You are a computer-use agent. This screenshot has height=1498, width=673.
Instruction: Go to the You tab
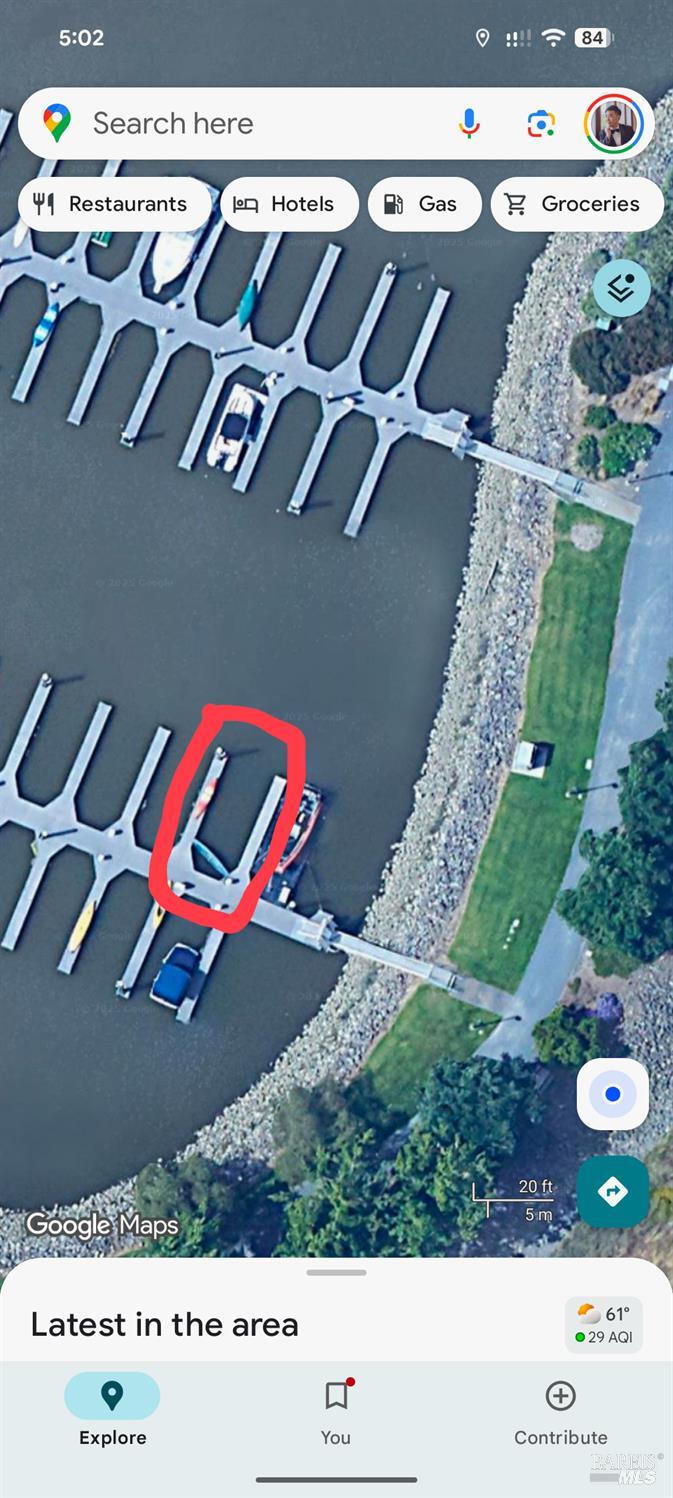(336, 1410)
